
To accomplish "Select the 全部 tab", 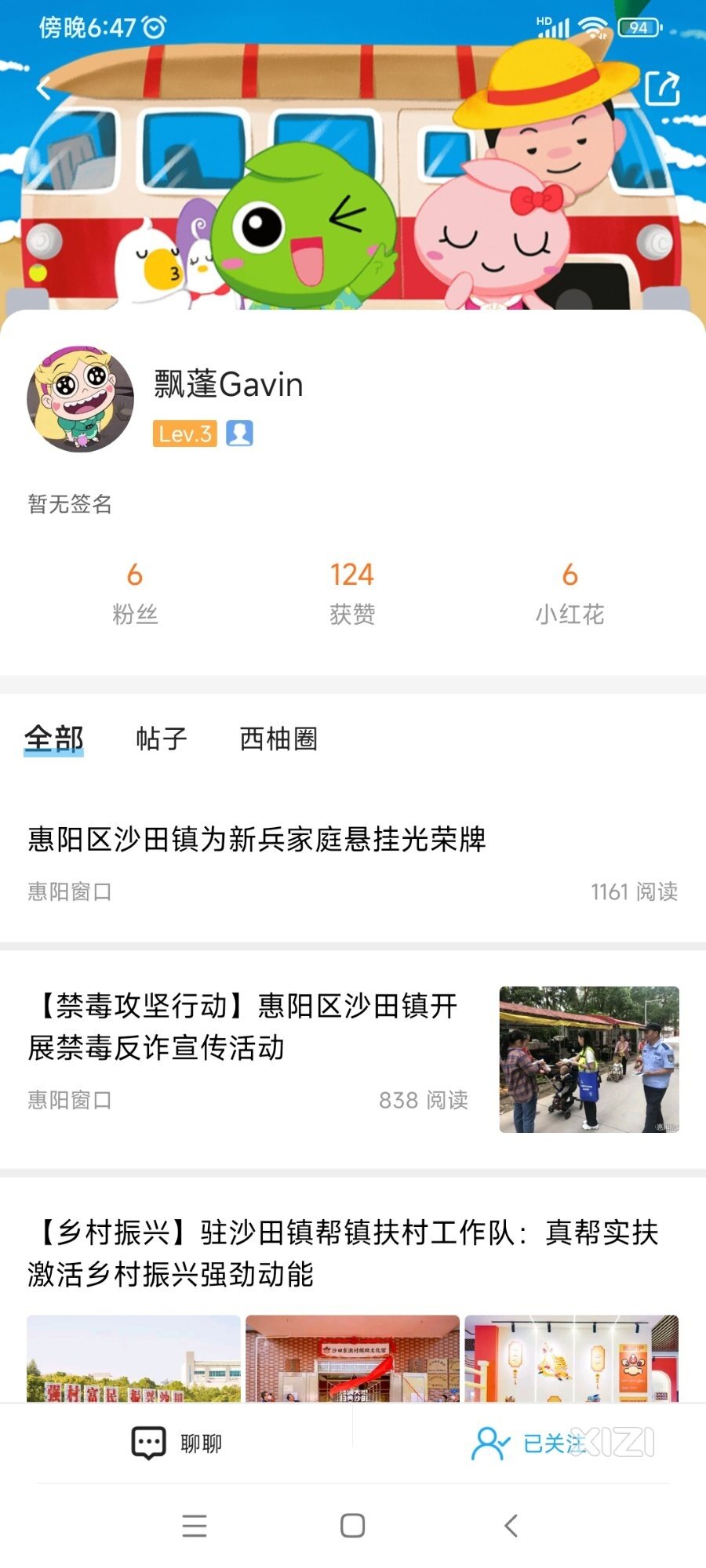I will (x=53, y=739).
